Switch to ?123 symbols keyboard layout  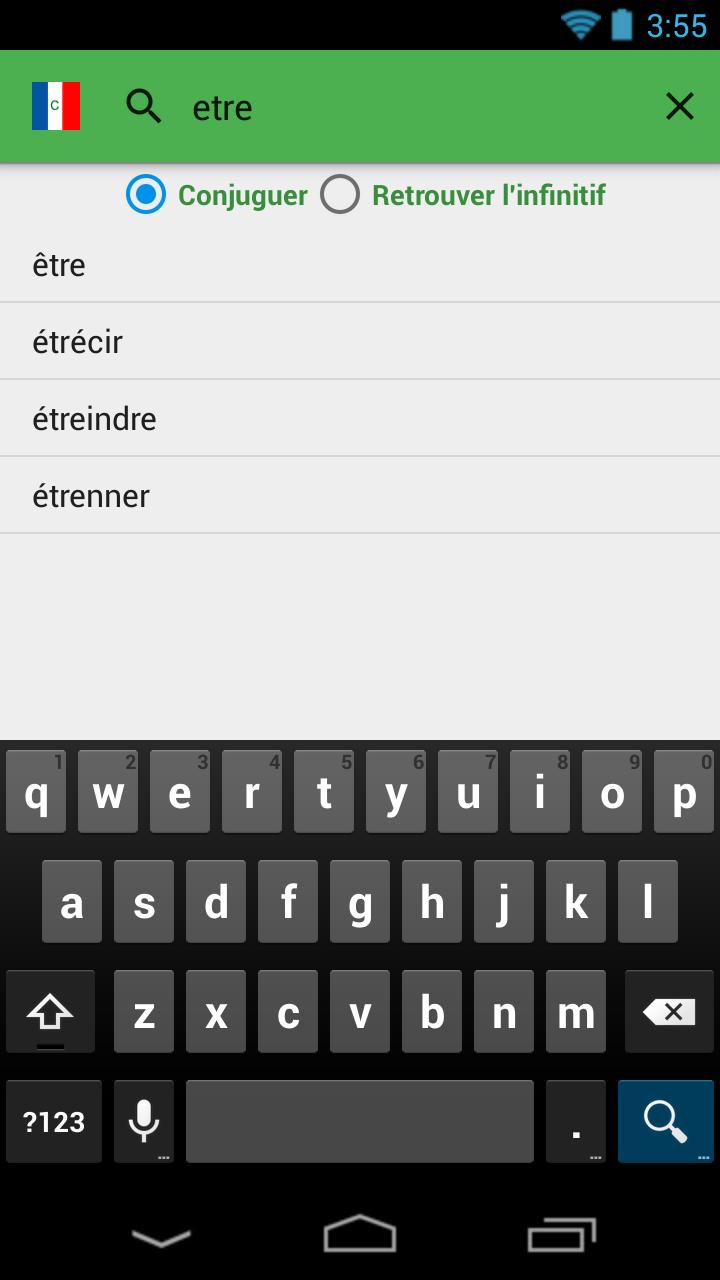click(53, 1121)
